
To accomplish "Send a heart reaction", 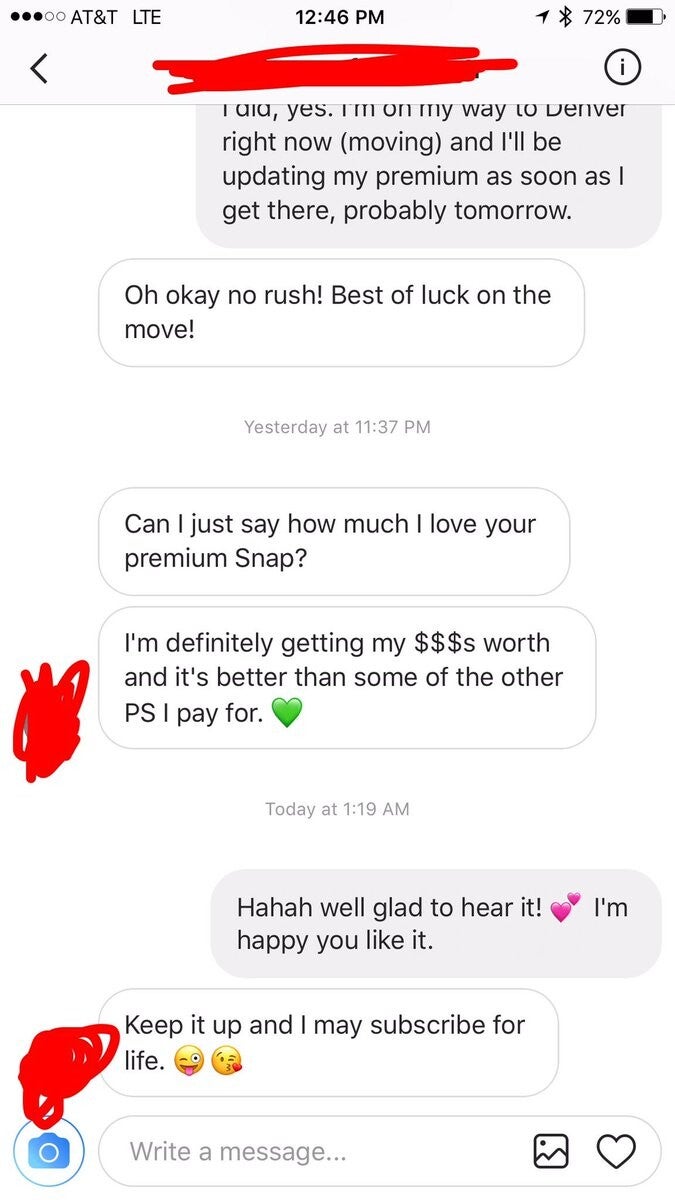I will coord(616,1152).
